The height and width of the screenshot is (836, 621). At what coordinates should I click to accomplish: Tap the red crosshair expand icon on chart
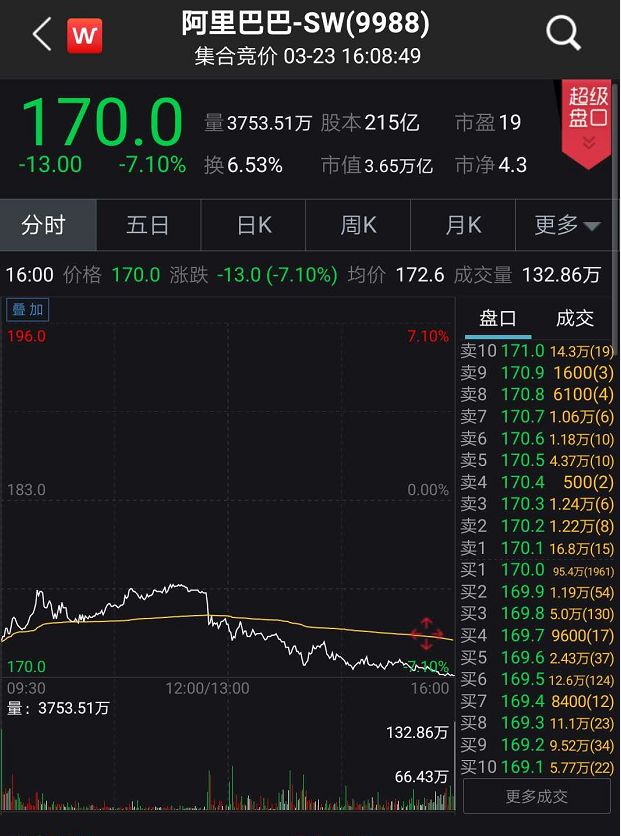click(x=426, y=633)
